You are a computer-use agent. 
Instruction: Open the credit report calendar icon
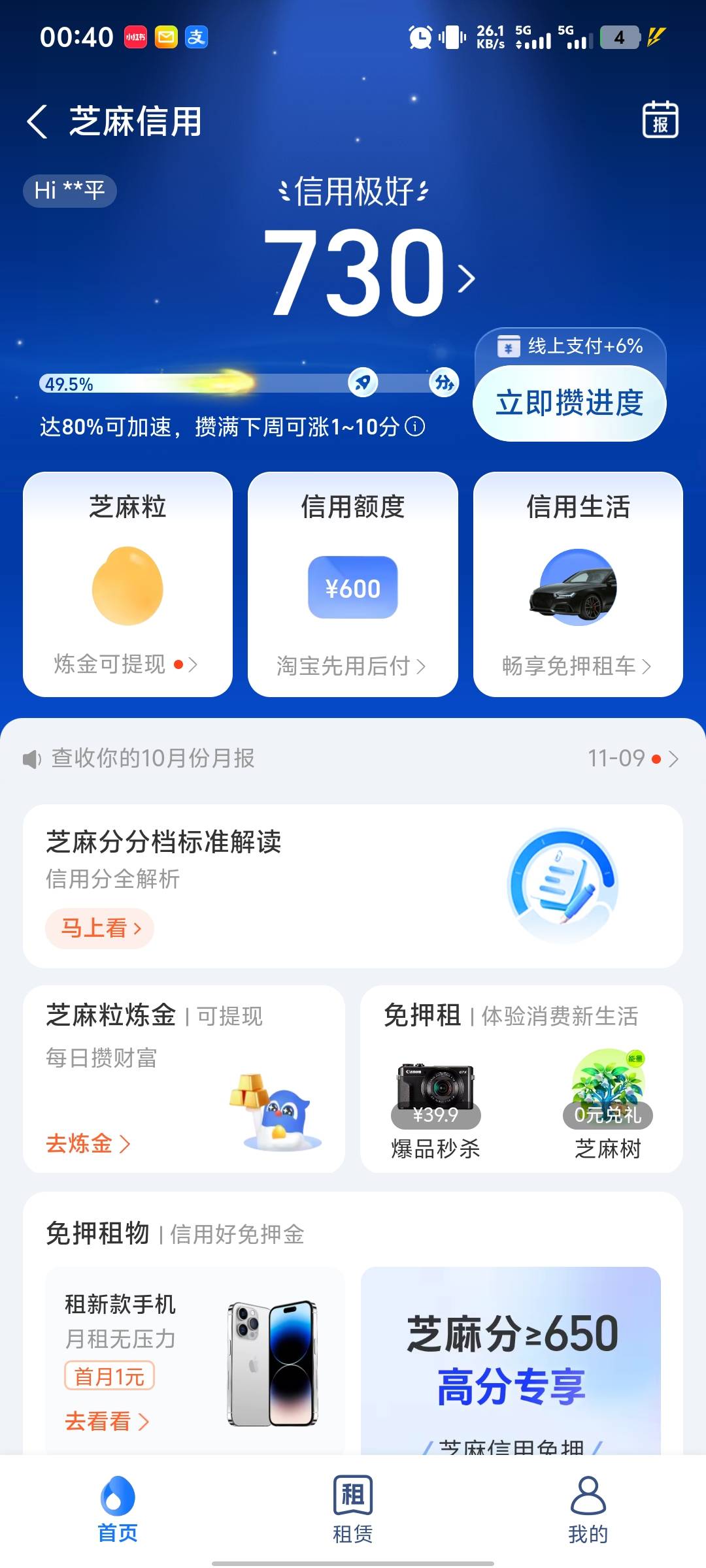point(660,120)
